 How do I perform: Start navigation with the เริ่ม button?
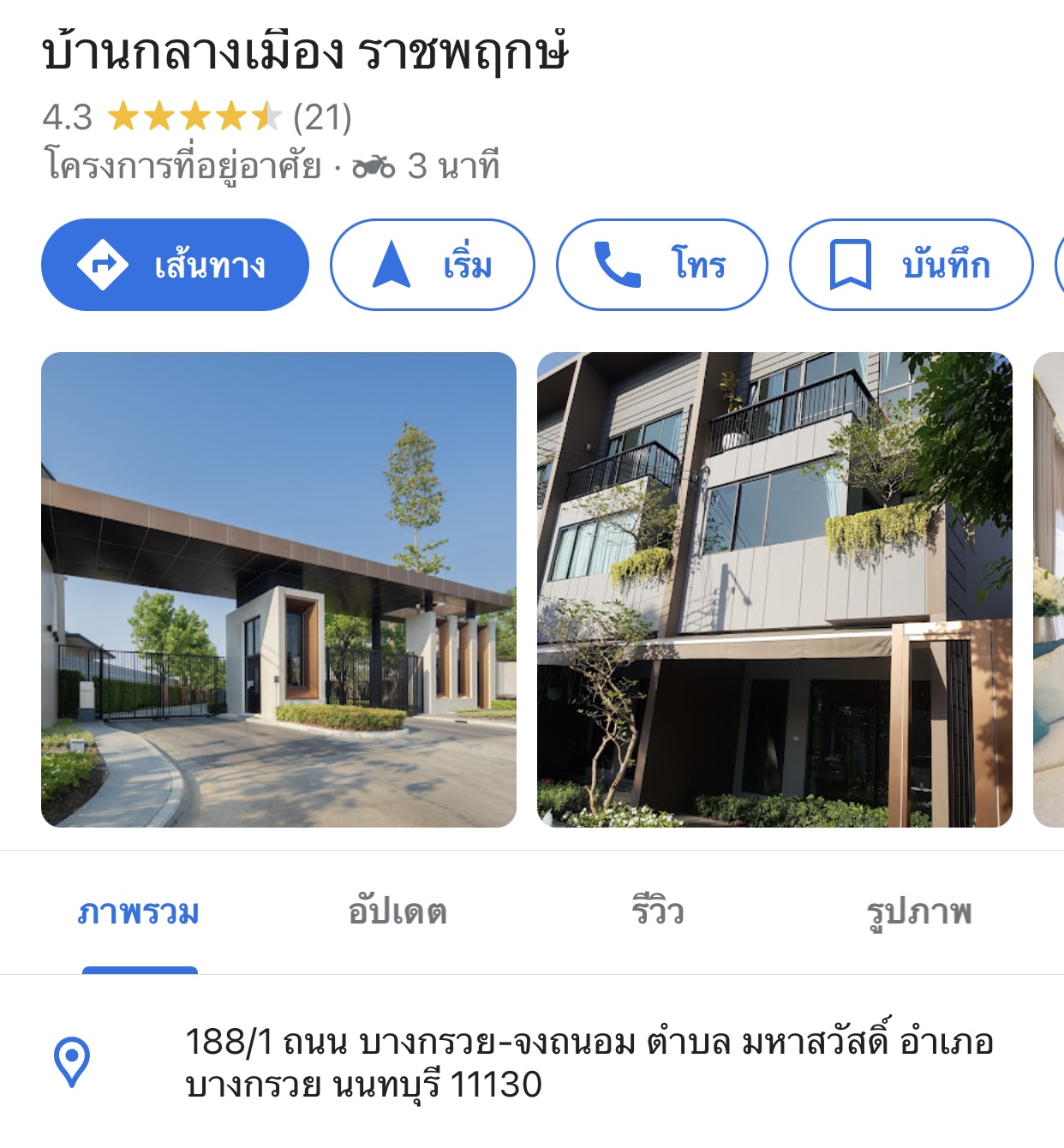tap(433, 265)
